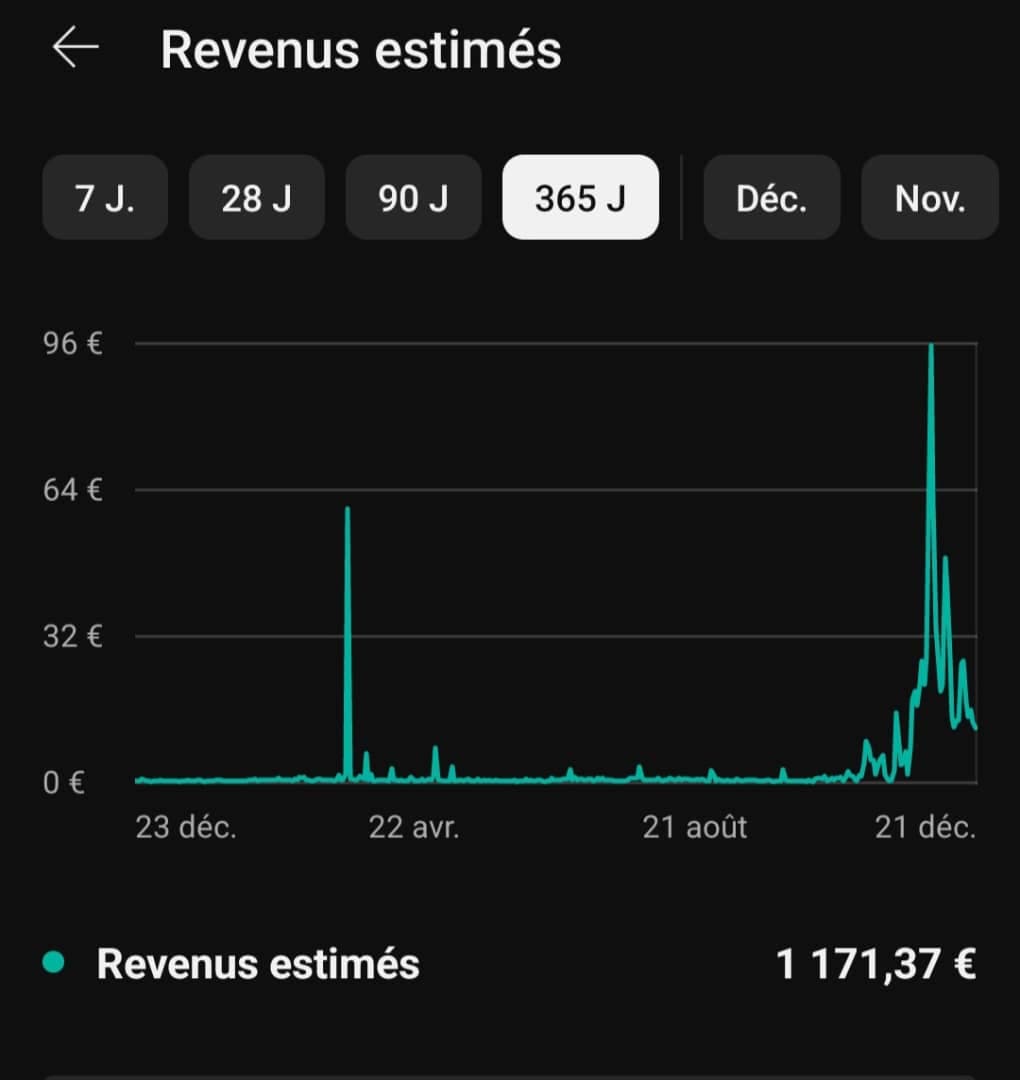Click the 21 août axis label

tap(696, 827)
